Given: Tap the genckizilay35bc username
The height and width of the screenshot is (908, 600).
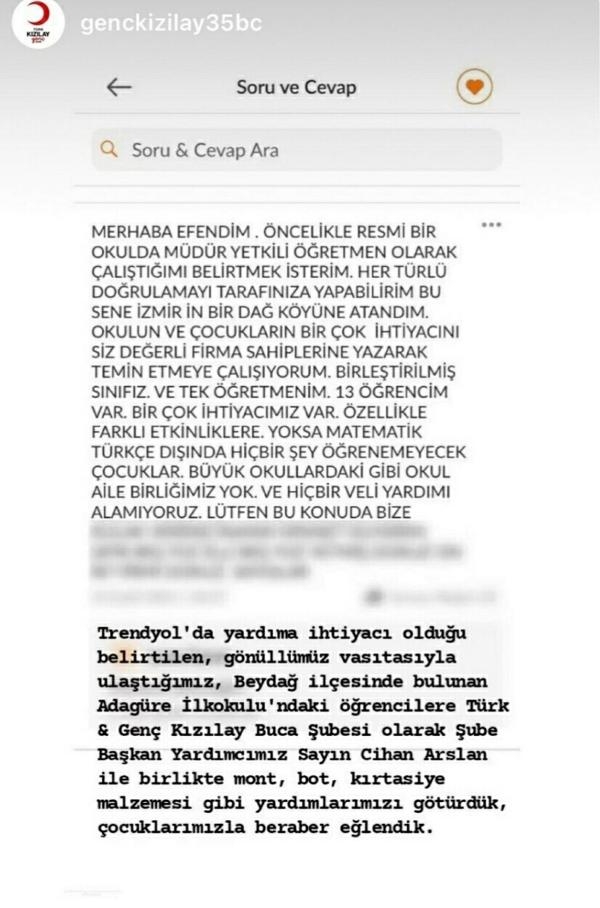Looking at the screenshot, I should pyautogui.click(x=169, y=23).
